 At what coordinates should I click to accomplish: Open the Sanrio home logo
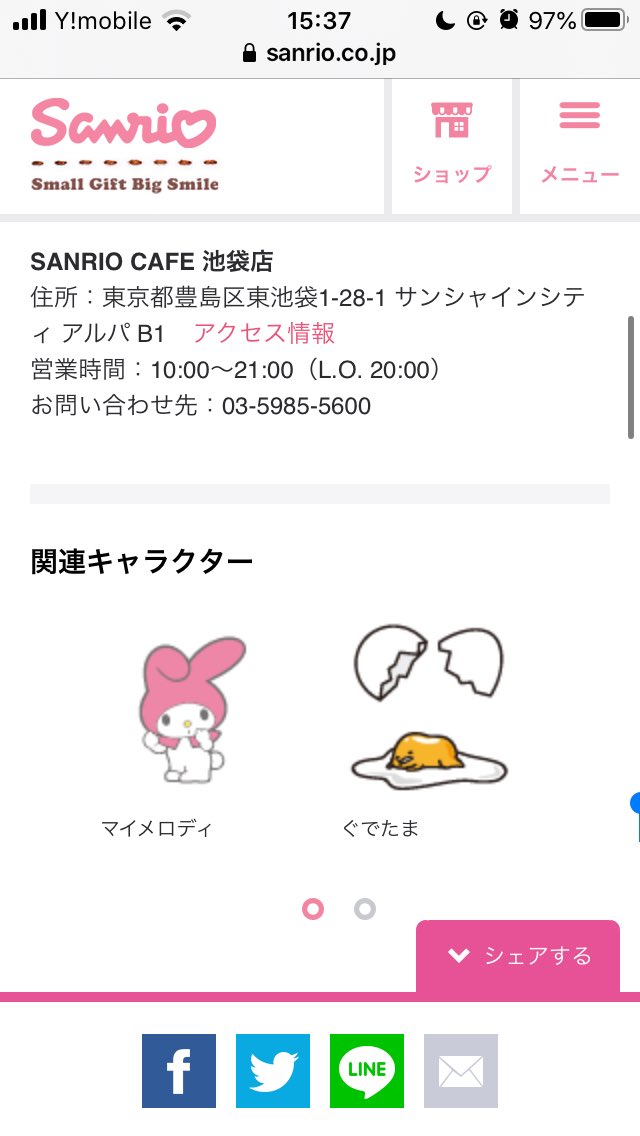pyautogui.click(x=124, y=145)
